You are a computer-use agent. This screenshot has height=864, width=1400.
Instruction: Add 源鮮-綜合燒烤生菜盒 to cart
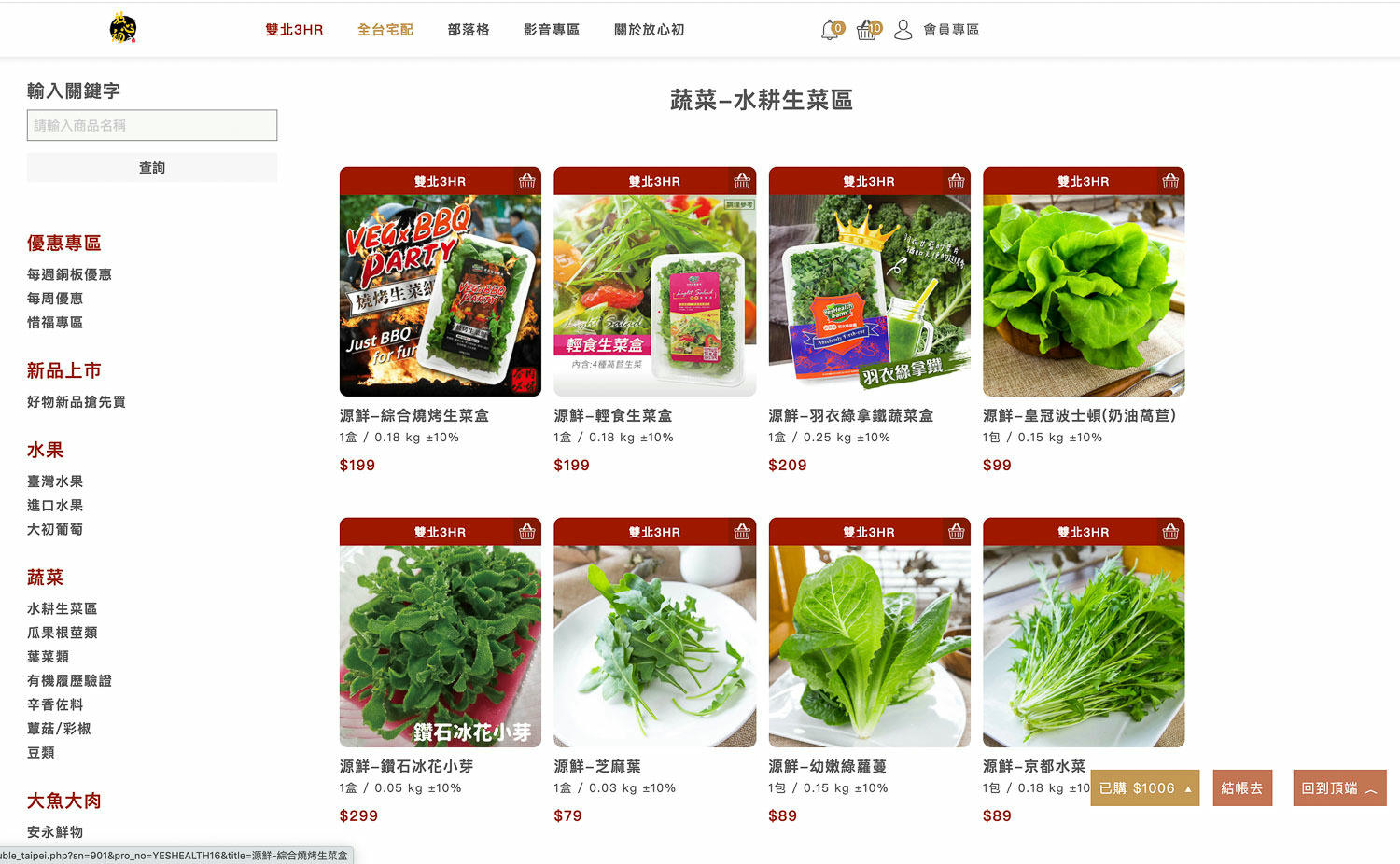[x=527, y=181]
